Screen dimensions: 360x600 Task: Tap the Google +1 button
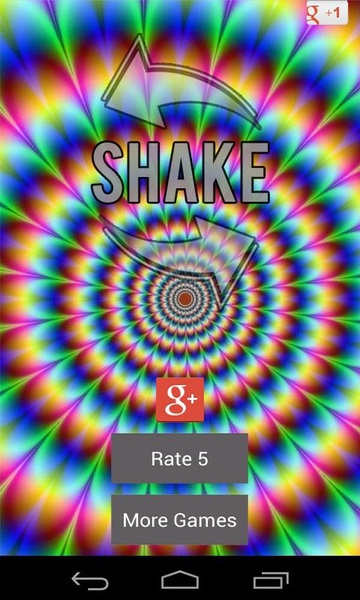[327, 13]
